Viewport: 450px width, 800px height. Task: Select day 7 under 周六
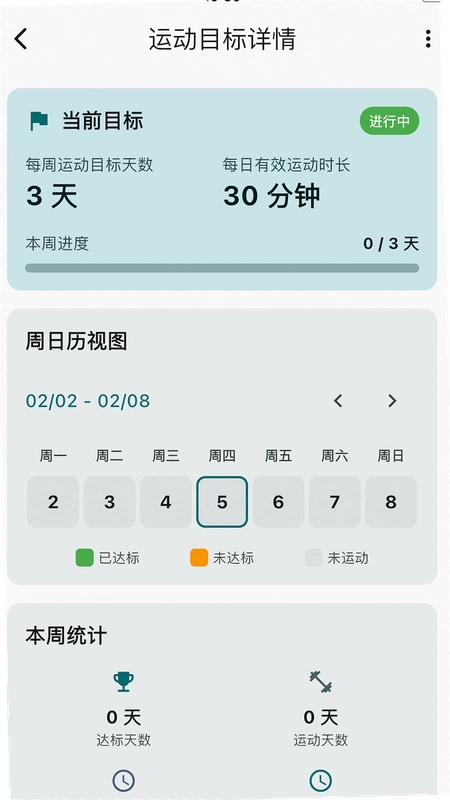coord(335,502)
